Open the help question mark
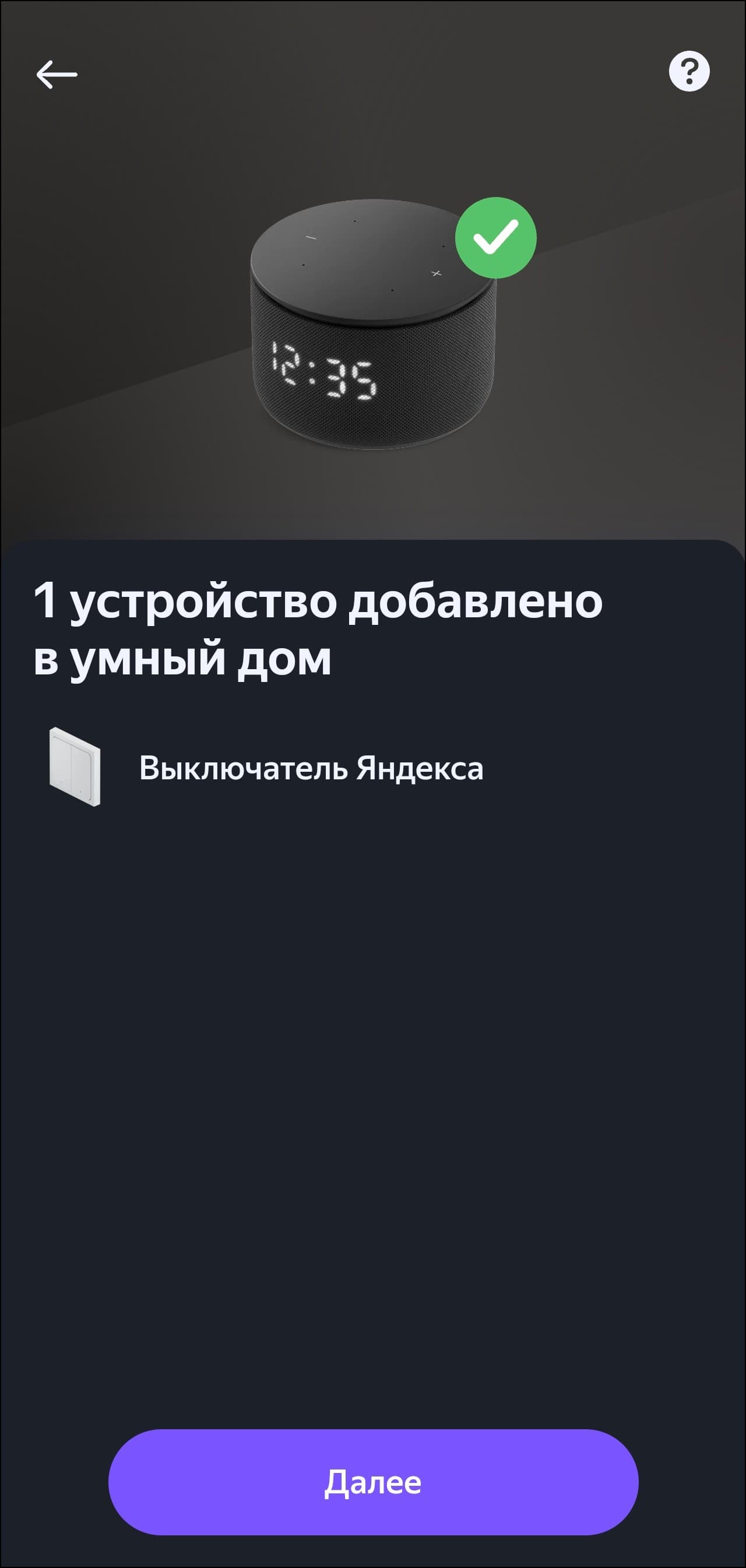 point(689,72)
